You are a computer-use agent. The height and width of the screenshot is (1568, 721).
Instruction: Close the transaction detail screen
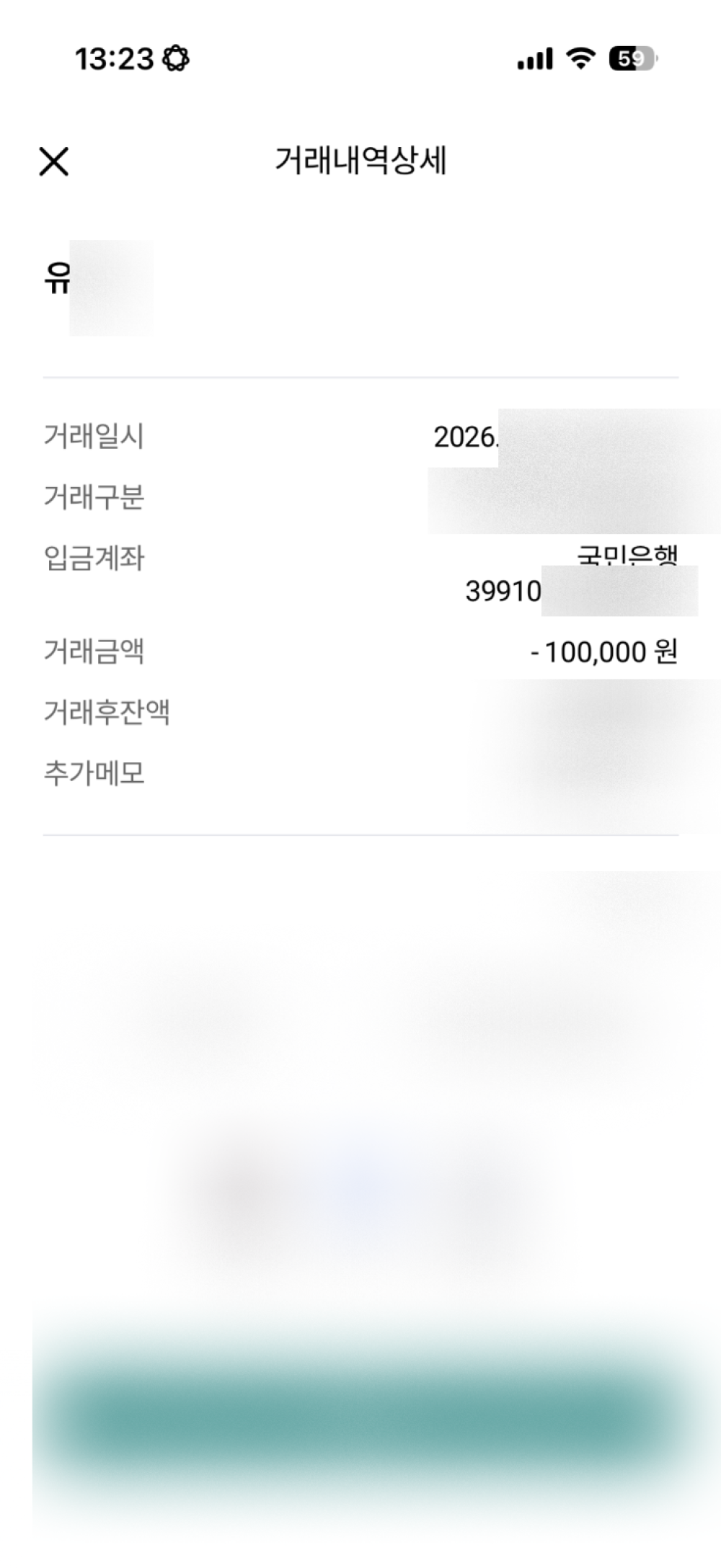pyautogui.click(x=54, y=161)
